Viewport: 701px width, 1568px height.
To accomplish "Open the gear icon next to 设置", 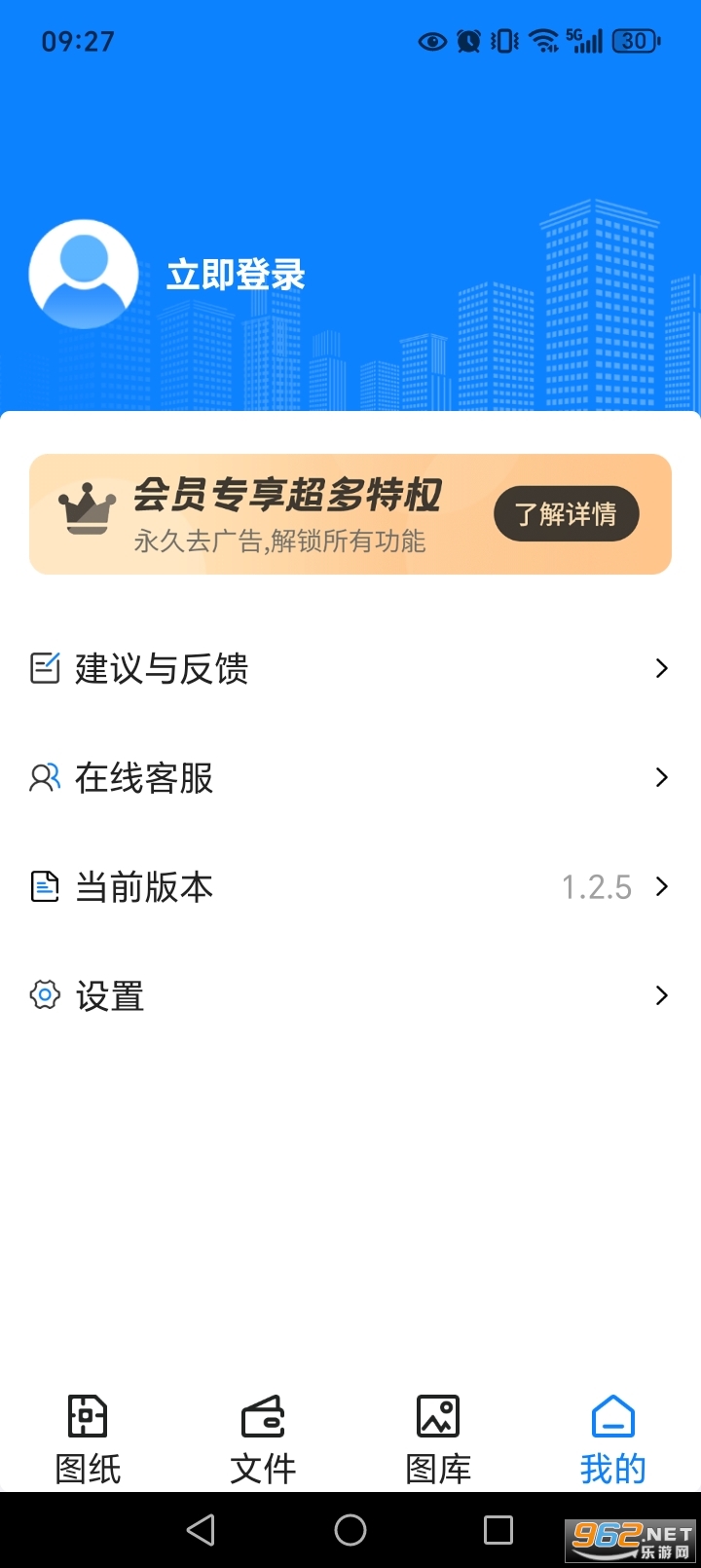I will click(44, 996).
